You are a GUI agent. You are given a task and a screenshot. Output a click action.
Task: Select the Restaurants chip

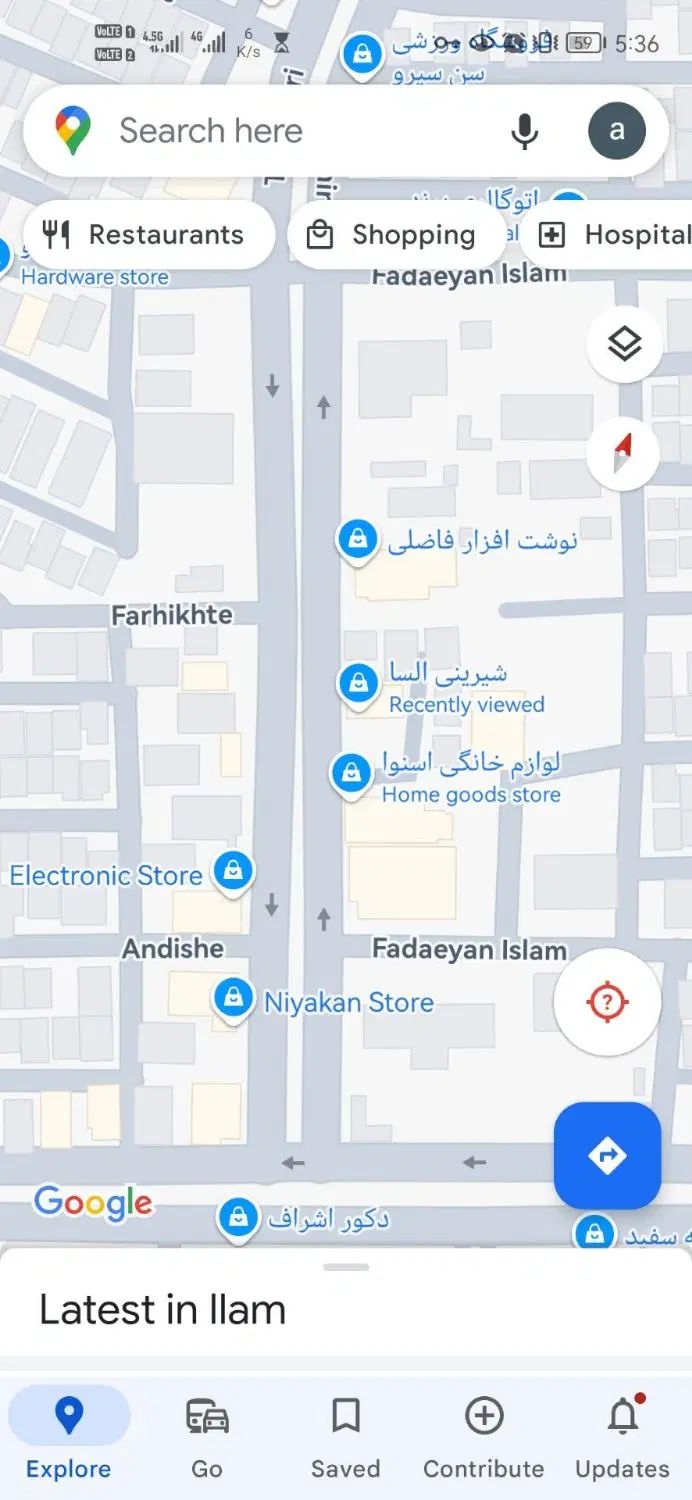(146, 235)
